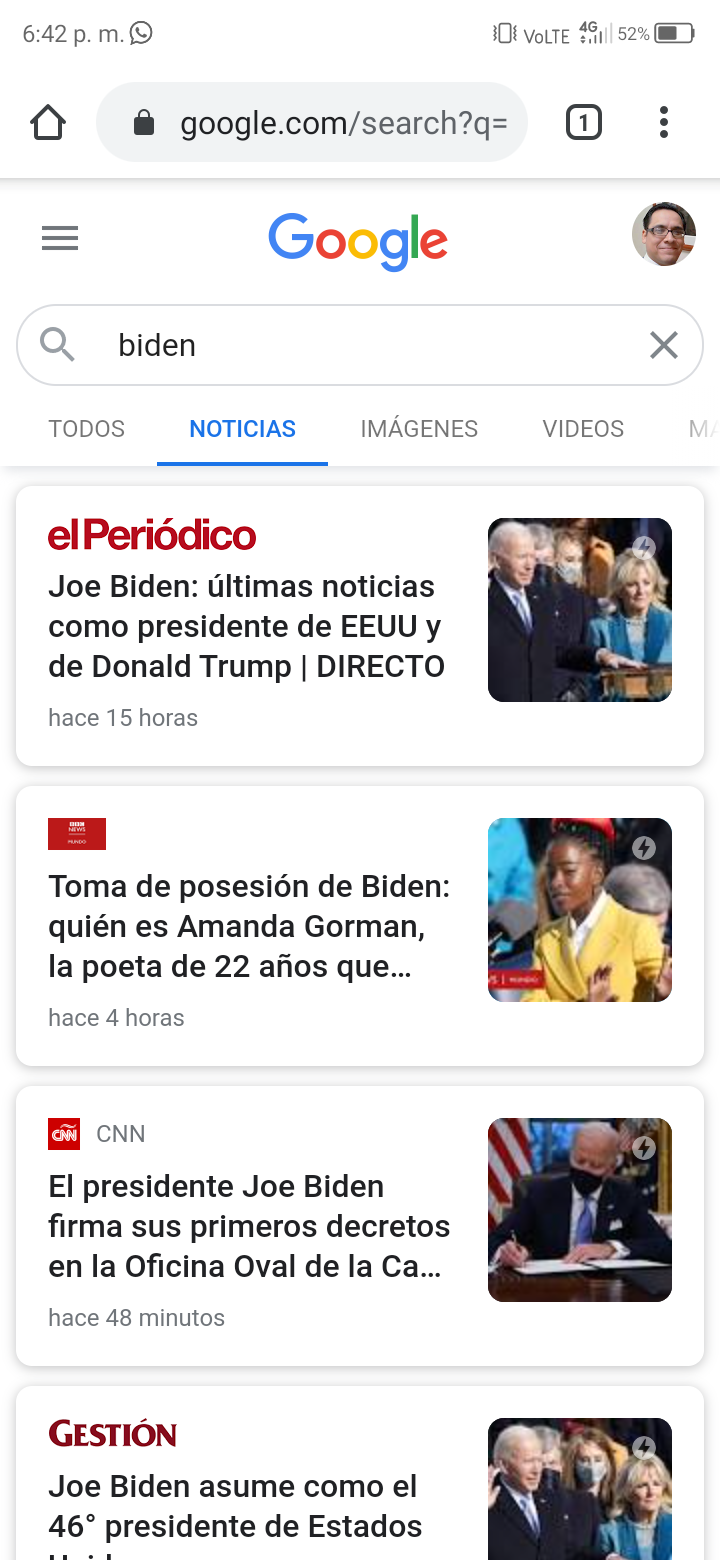Open the browser tab switcher
The height and width of the screenshot is (1560, 720).
(x=584, y=123)
